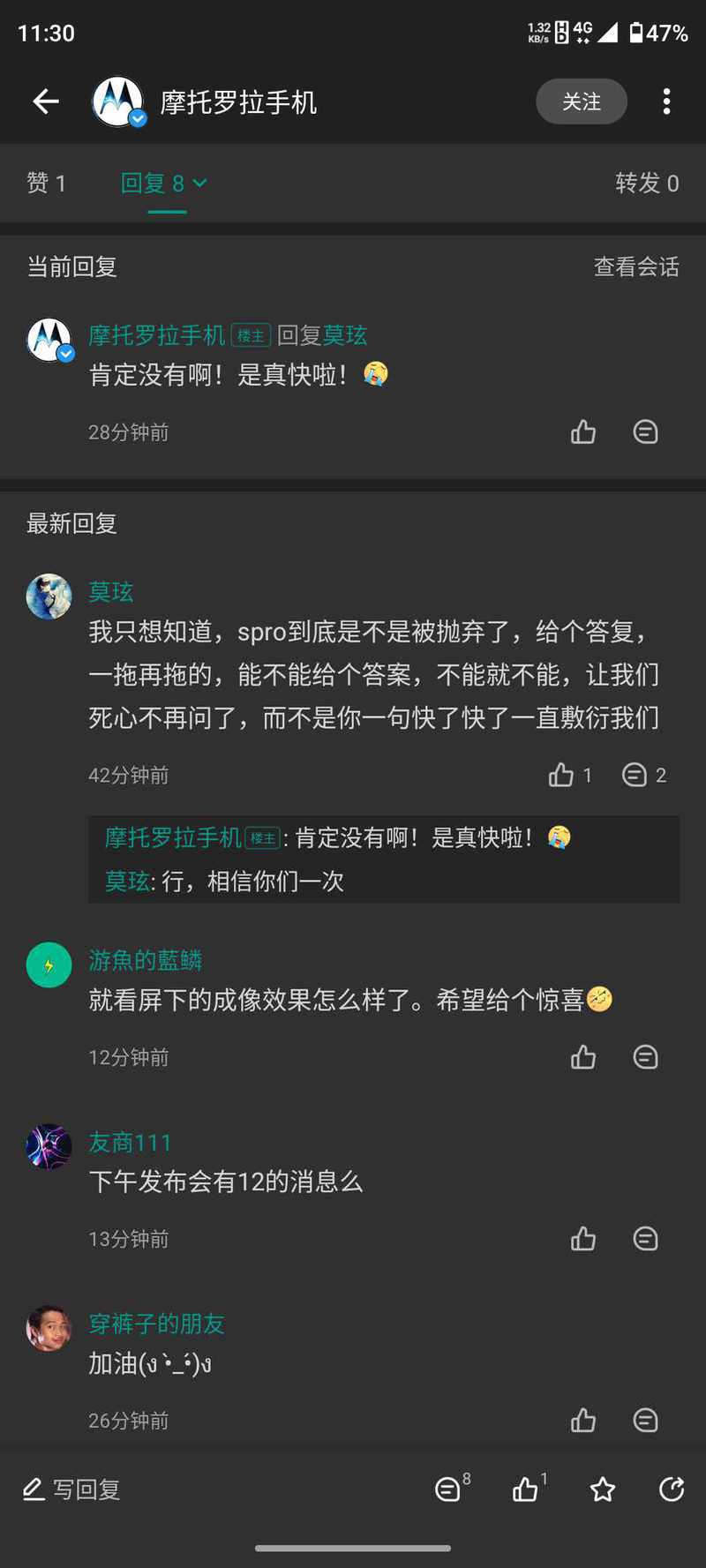Like 穿裤子的朋友's comment
The height and width of the screenshot is (1568, 706).
coord(583,1420)
